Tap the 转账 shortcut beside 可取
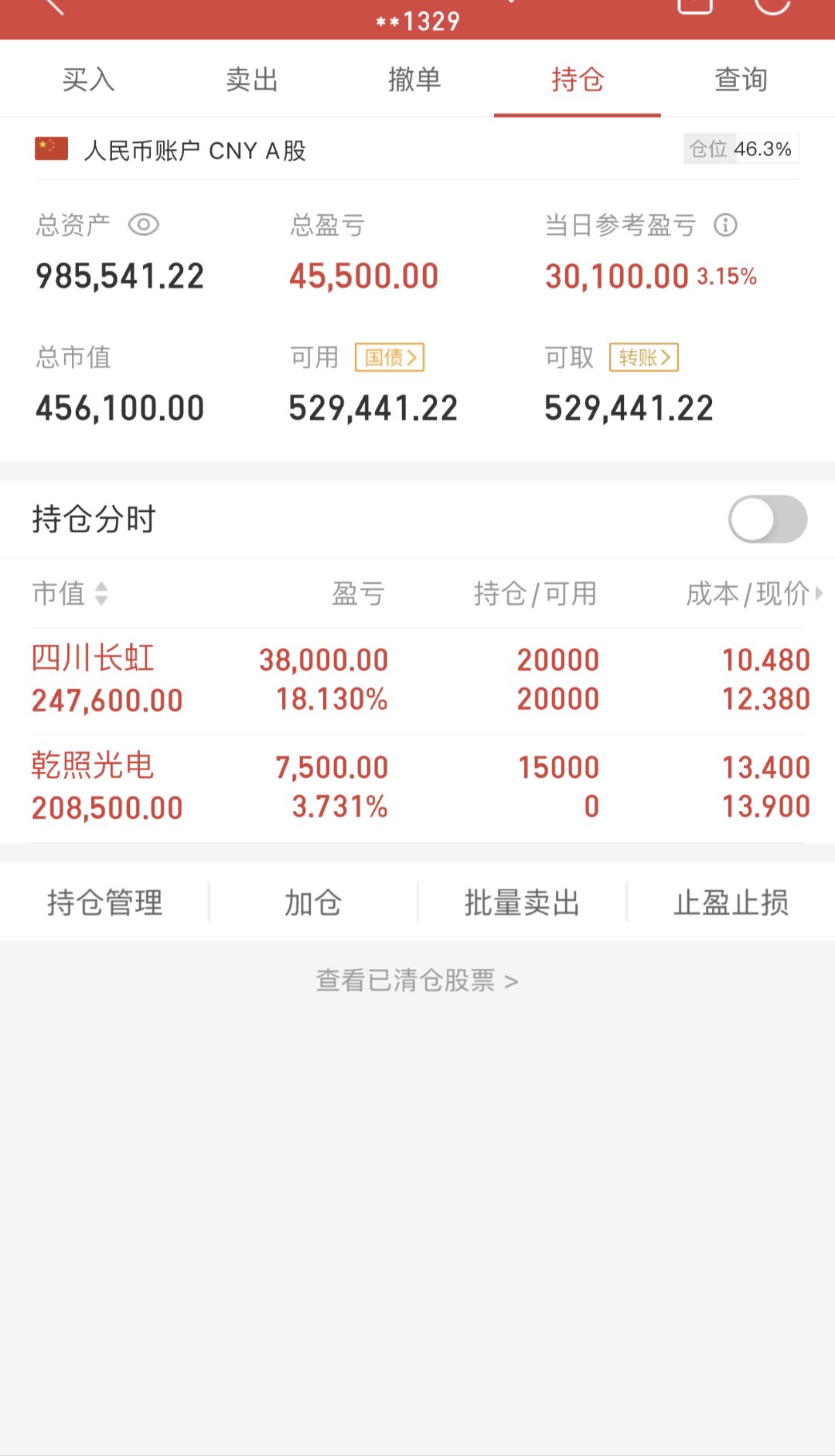 [644, 357]
